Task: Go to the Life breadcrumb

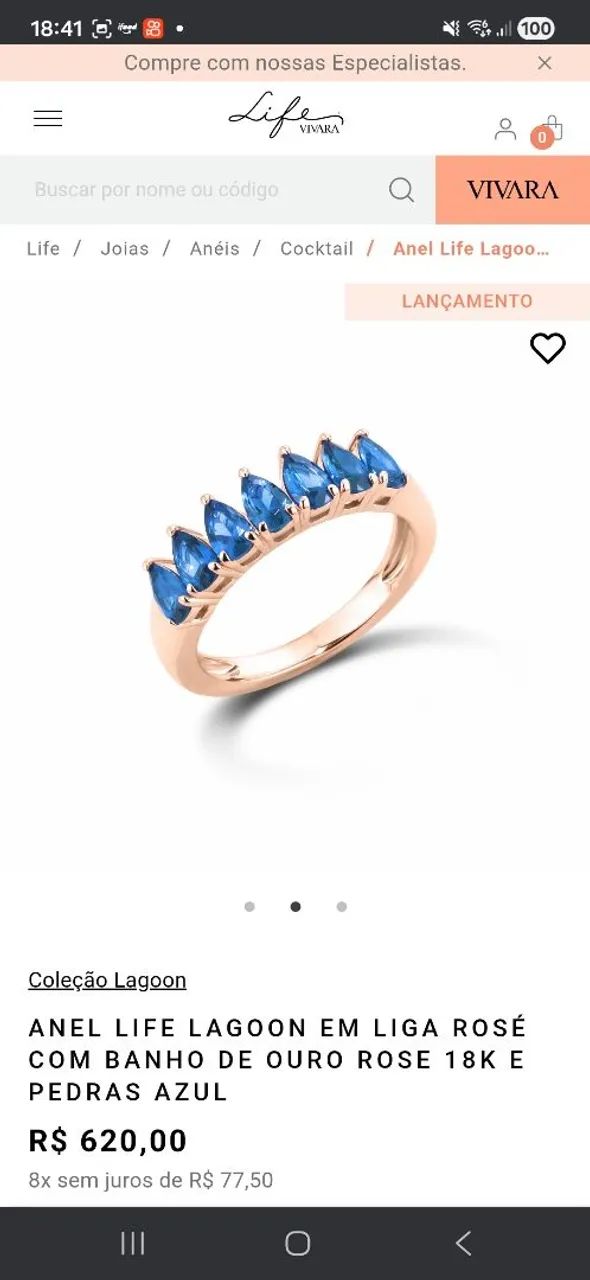Action: pyautogui.click(x=43, y=249)
